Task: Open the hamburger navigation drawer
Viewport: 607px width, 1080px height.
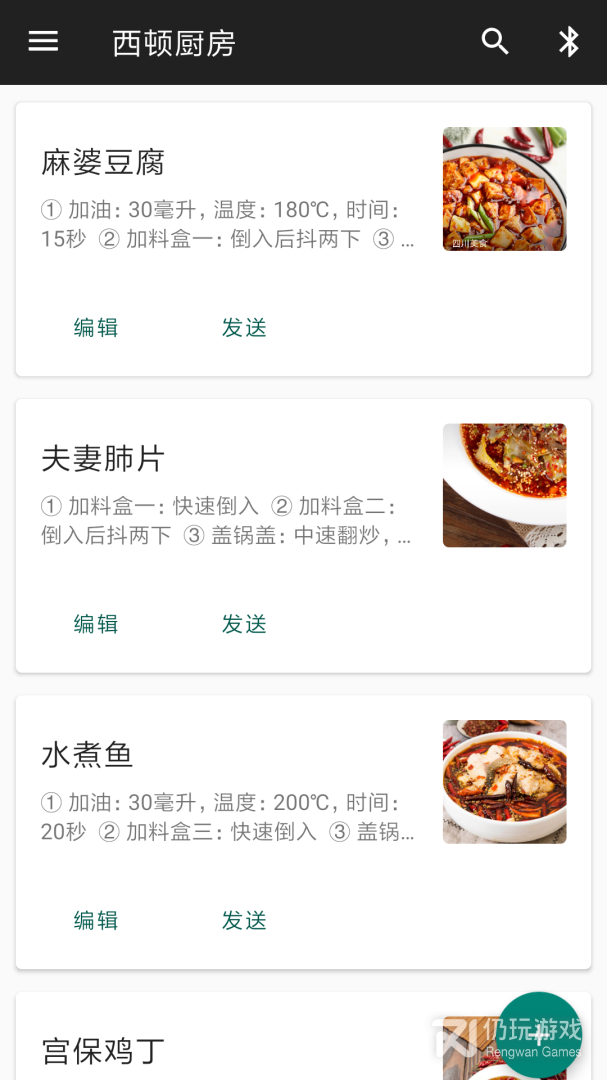Action: 43,42
